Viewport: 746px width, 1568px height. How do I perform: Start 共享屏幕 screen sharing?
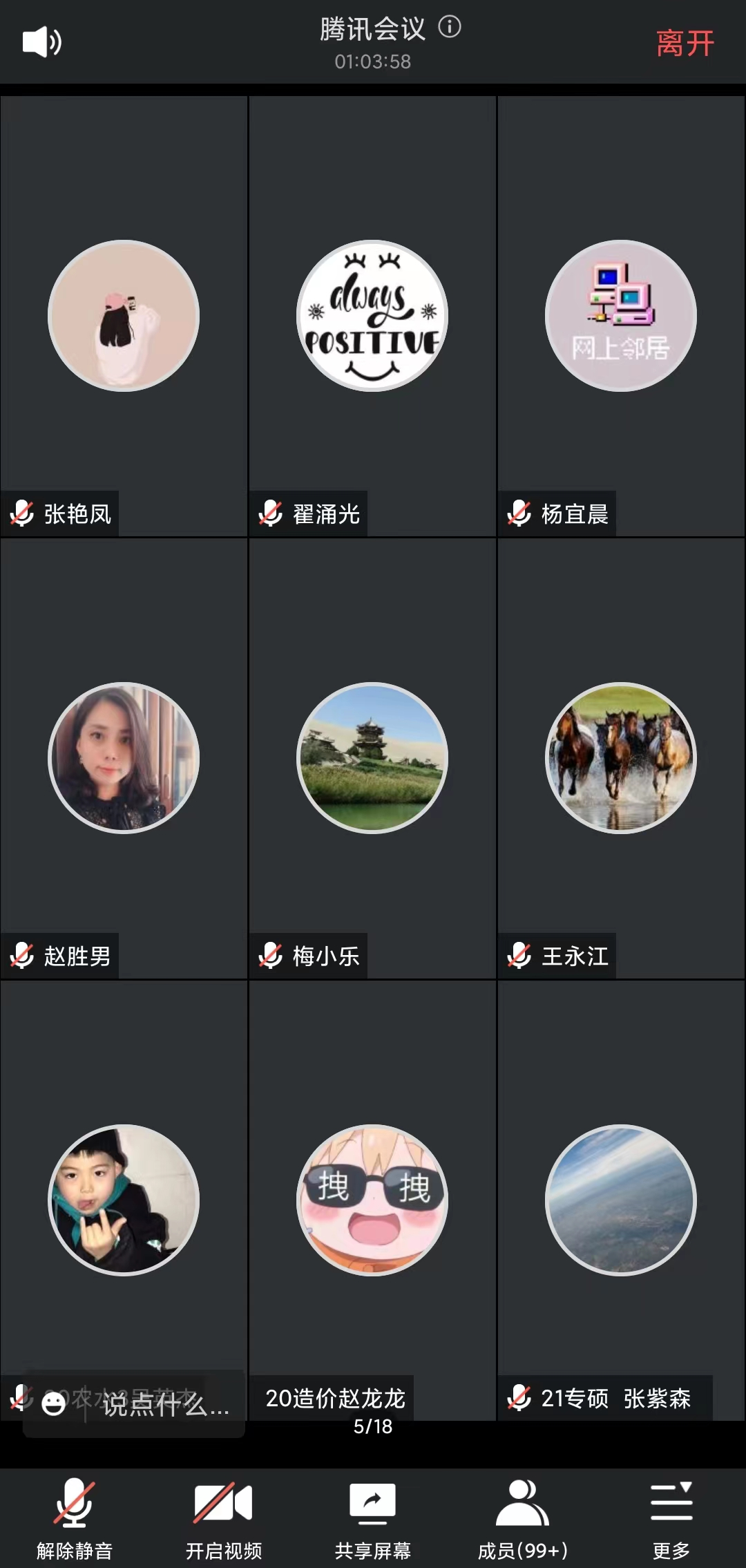click(373, 1518)
